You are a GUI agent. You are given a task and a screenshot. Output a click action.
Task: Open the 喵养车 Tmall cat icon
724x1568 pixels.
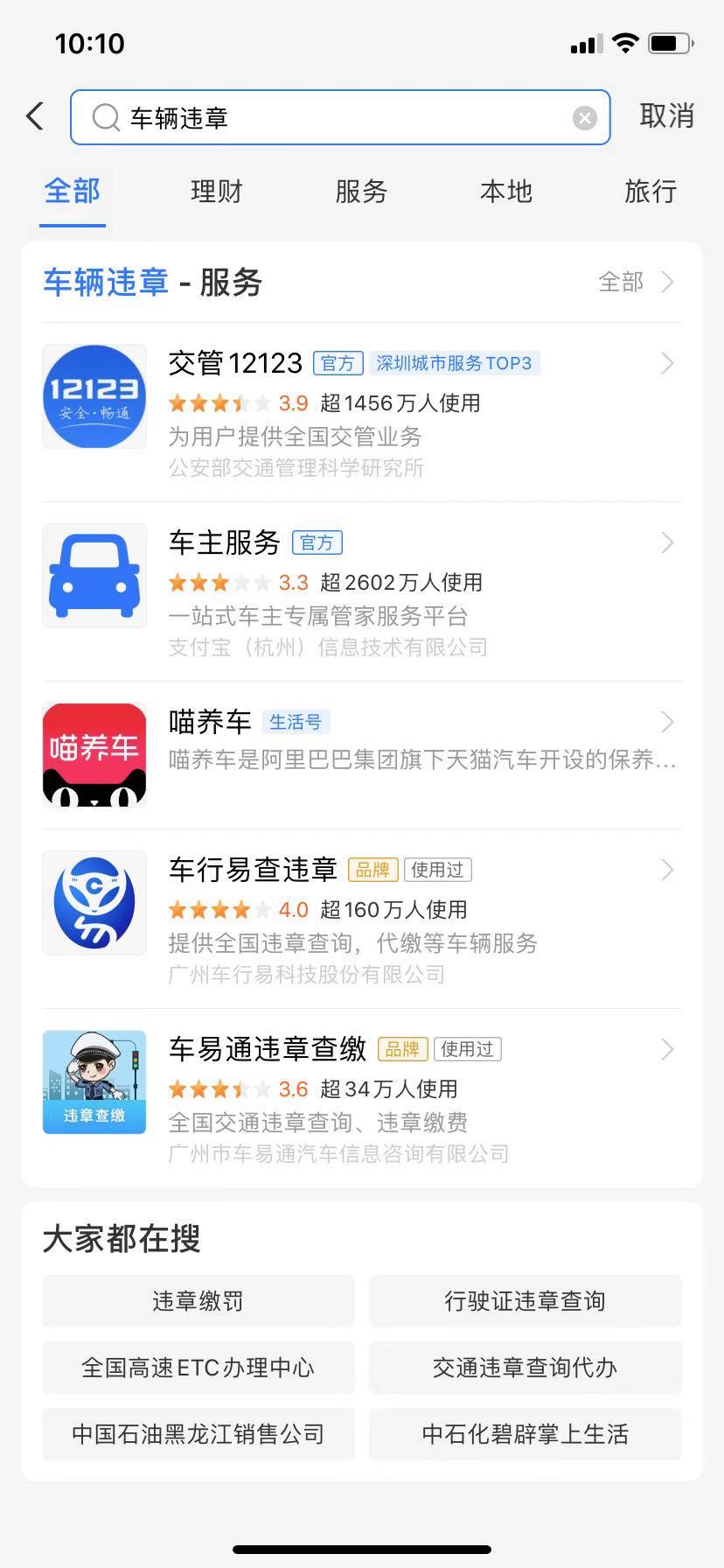pos(94,754)
